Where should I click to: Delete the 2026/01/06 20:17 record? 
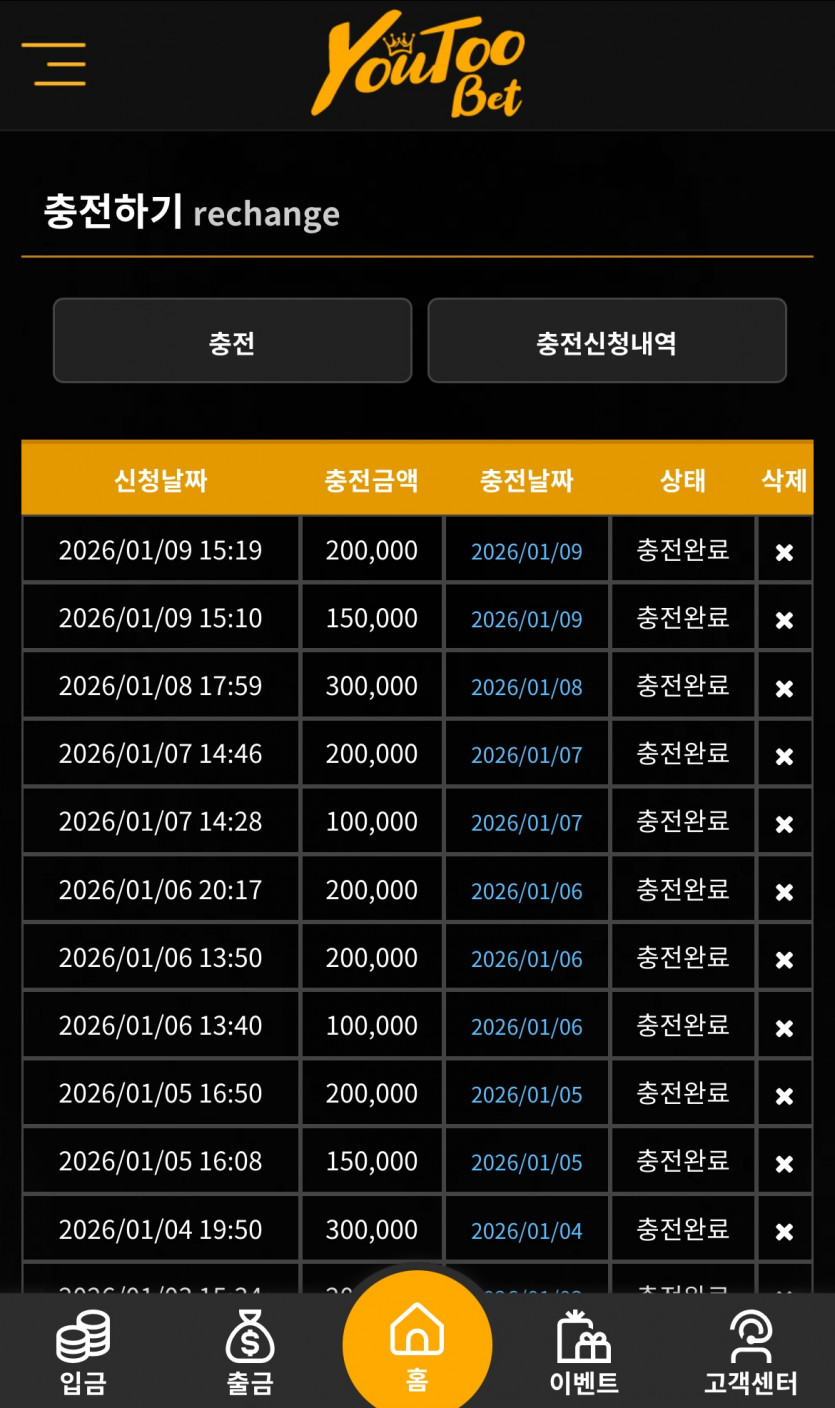click(785, 892)
